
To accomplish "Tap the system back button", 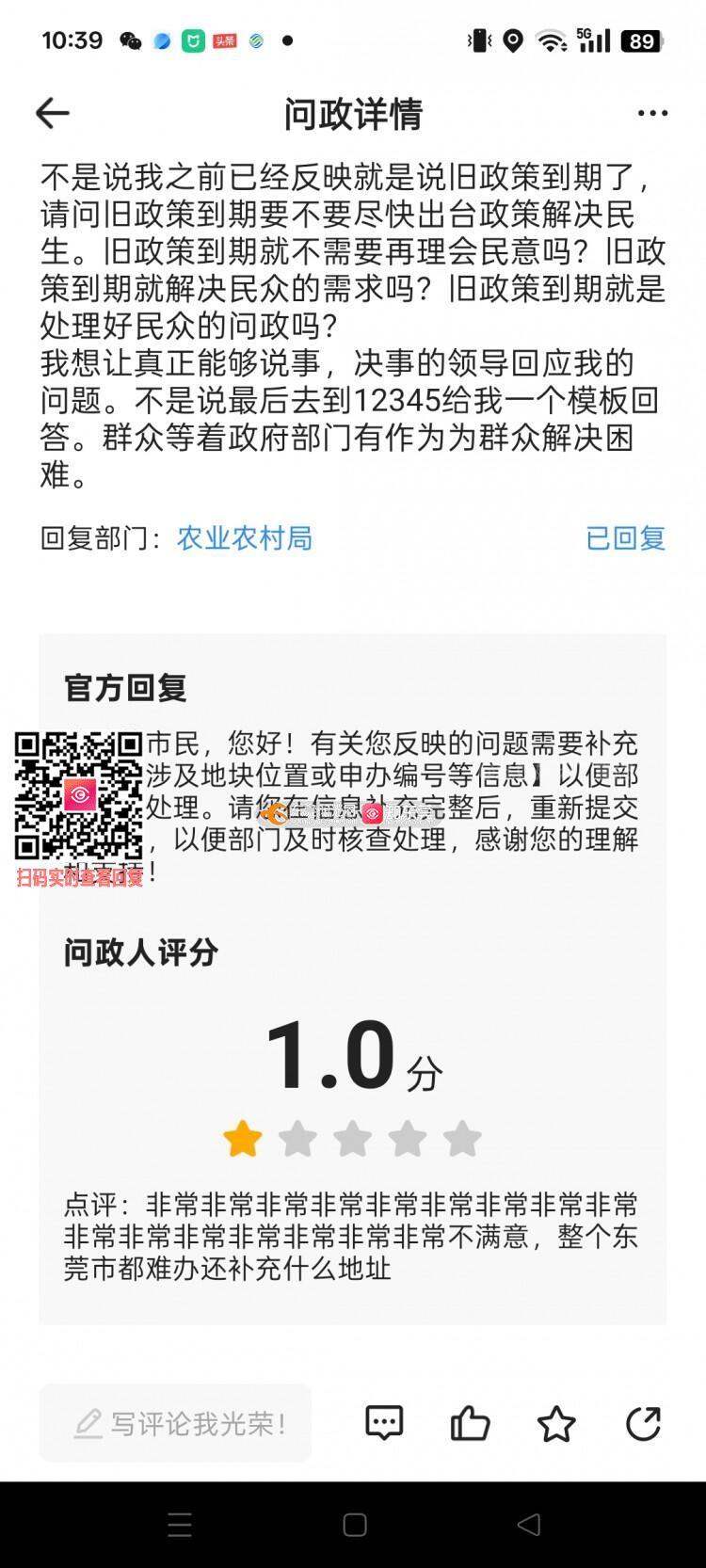I will tap(529, 1525).
